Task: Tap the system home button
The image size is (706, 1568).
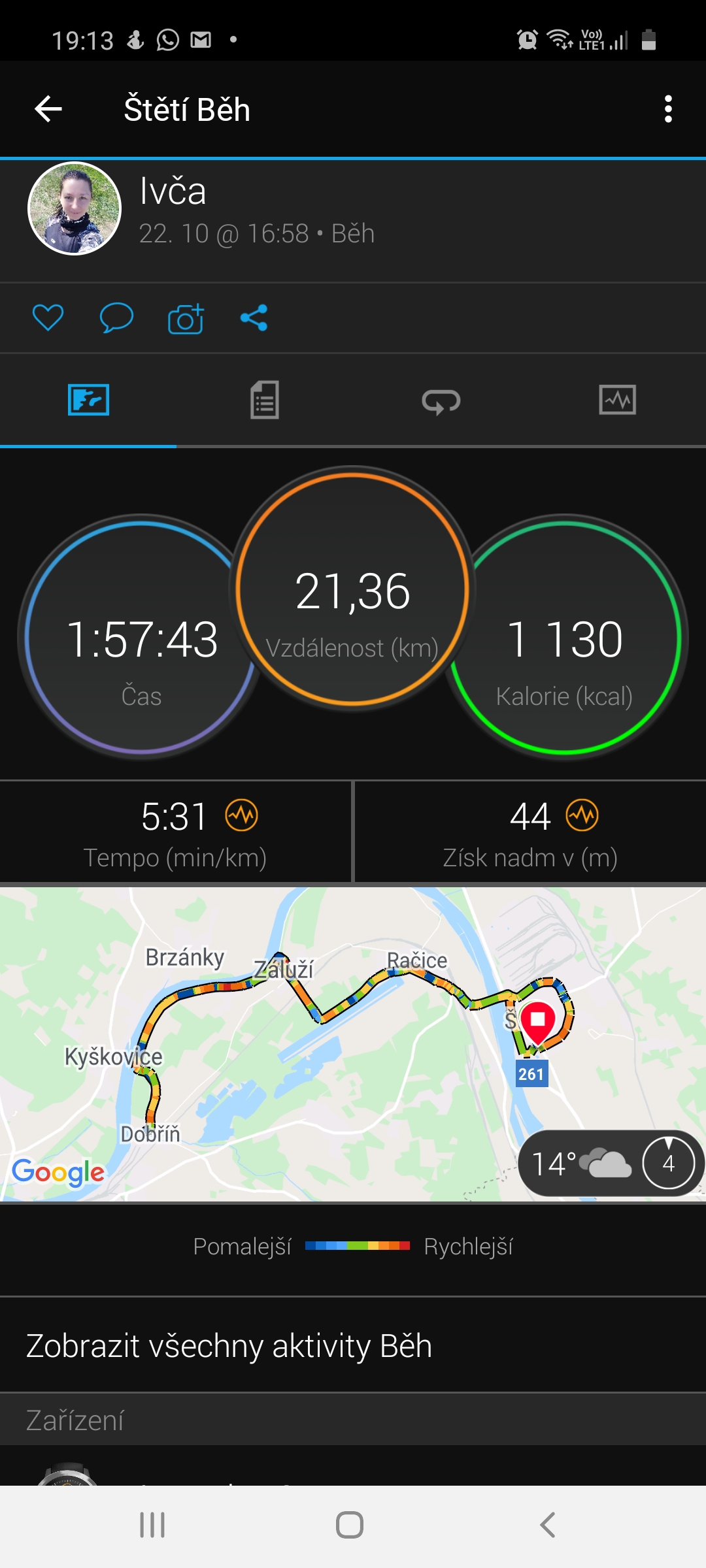Action: (x=350, y=1526)
